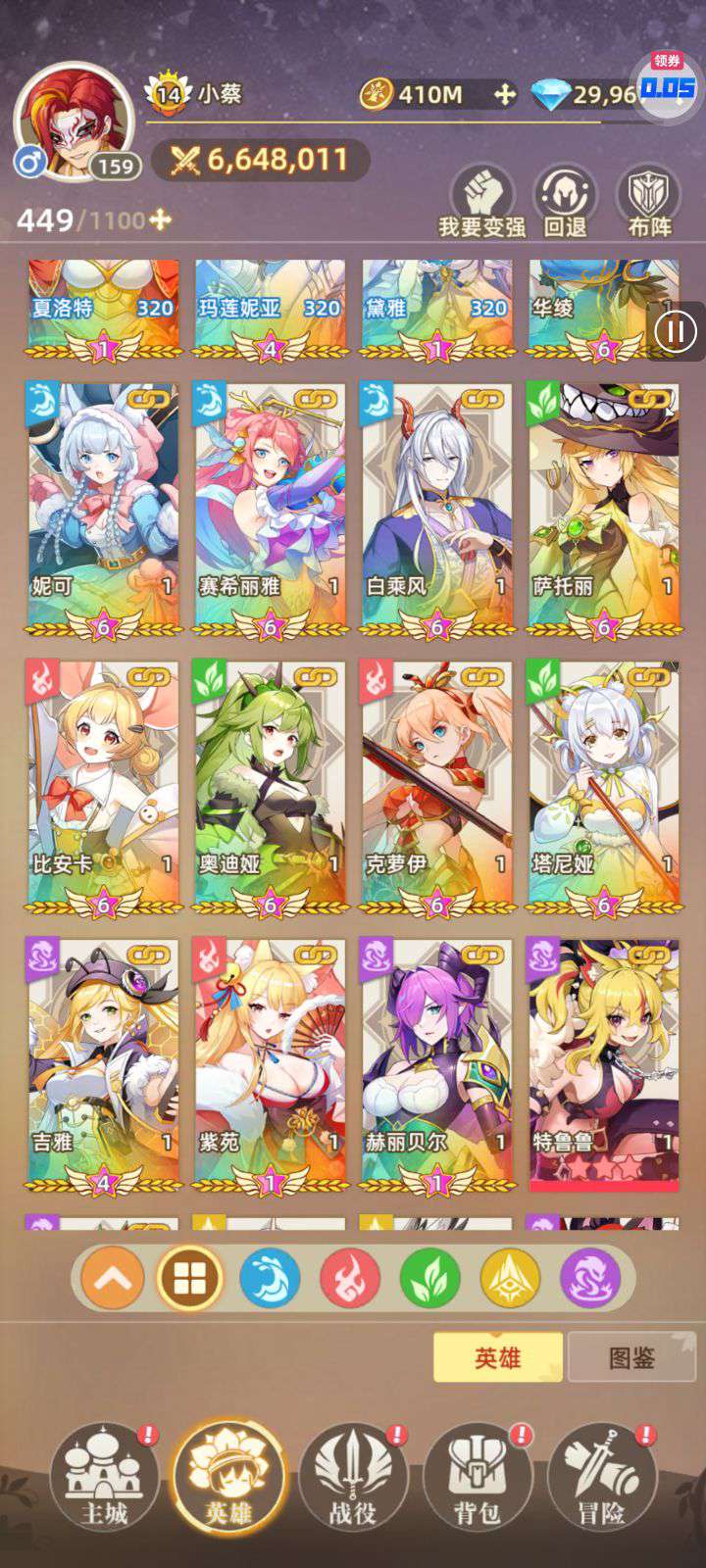
Task: Open hero card 特鲁鲁
Action: (603, 1065)
